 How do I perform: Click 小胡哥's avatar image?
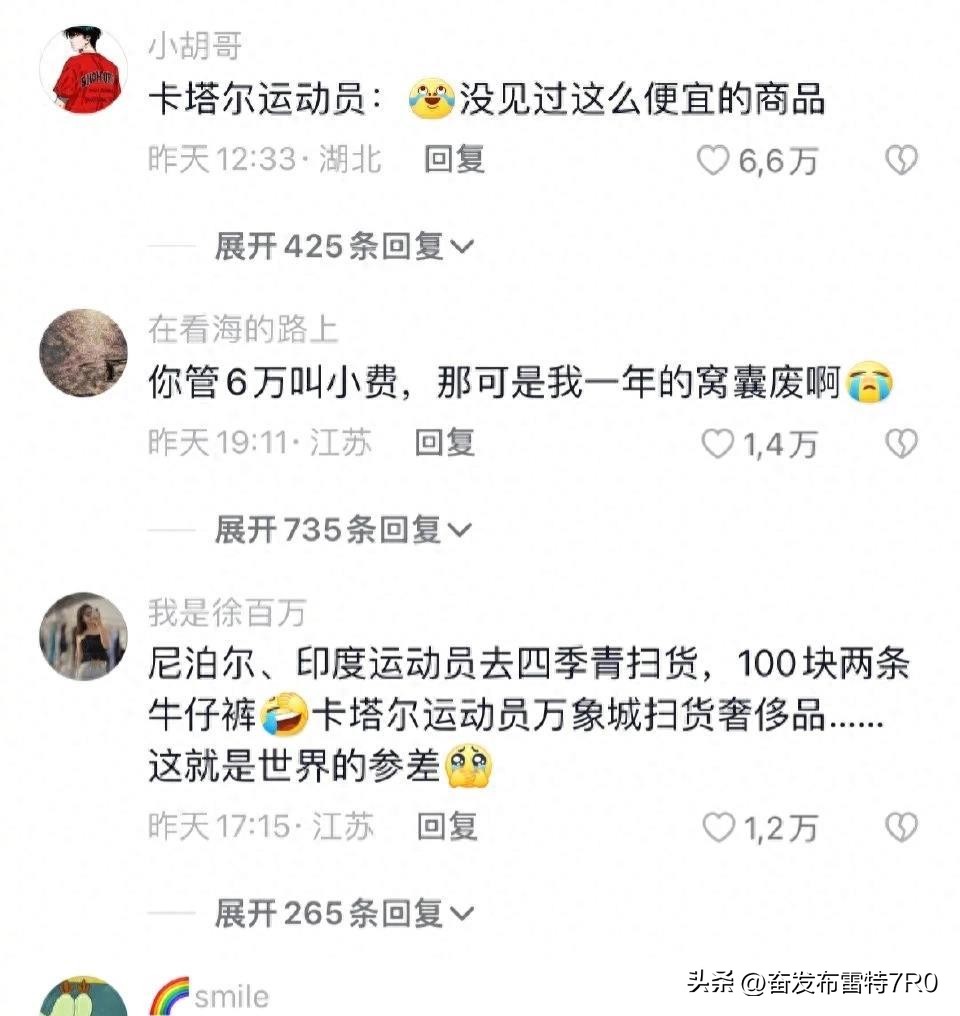pos(84,67)
